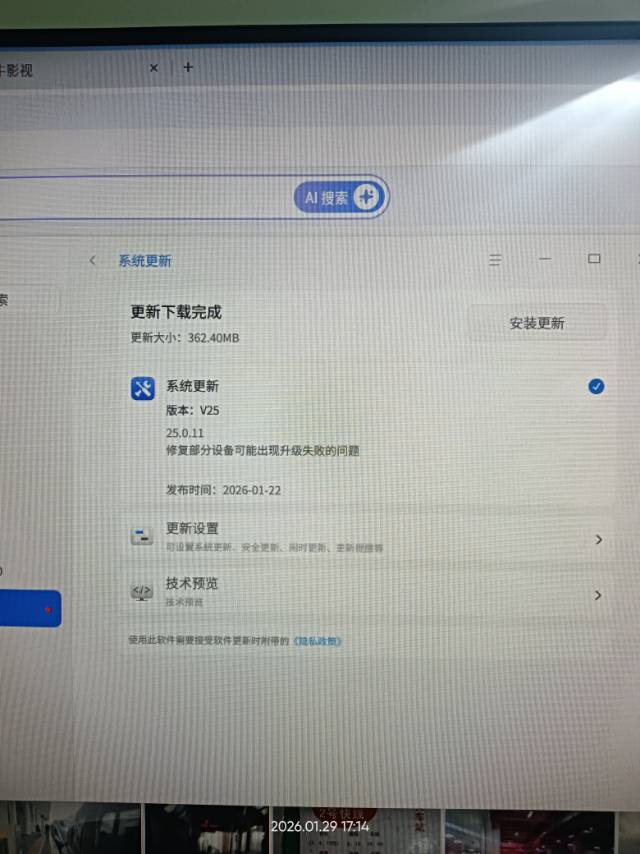
Task: Go back from 系统更新 page
Action: coord(93,260)
